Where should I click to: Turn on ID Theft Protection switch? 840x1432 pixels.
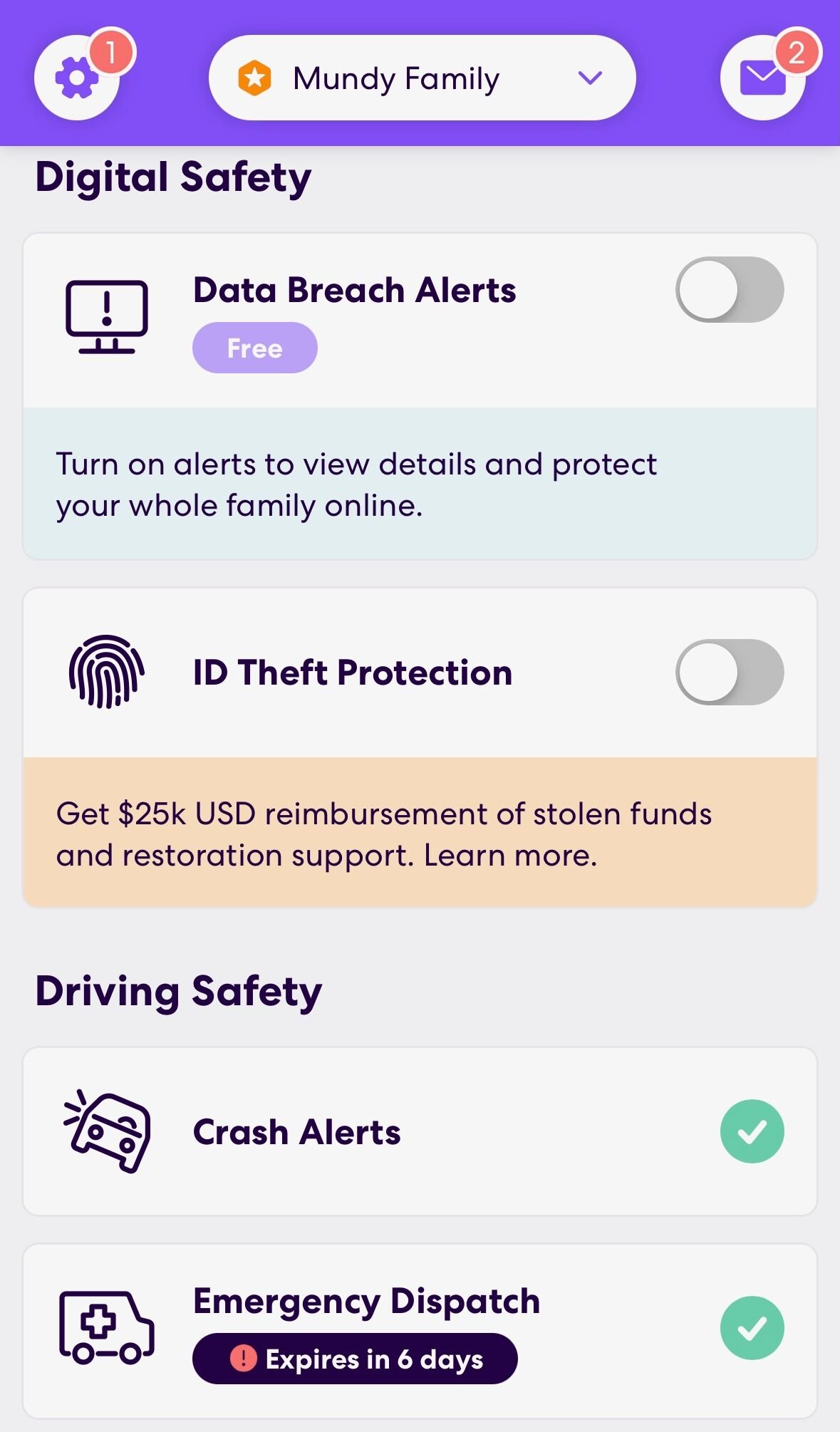pos(730,672)
